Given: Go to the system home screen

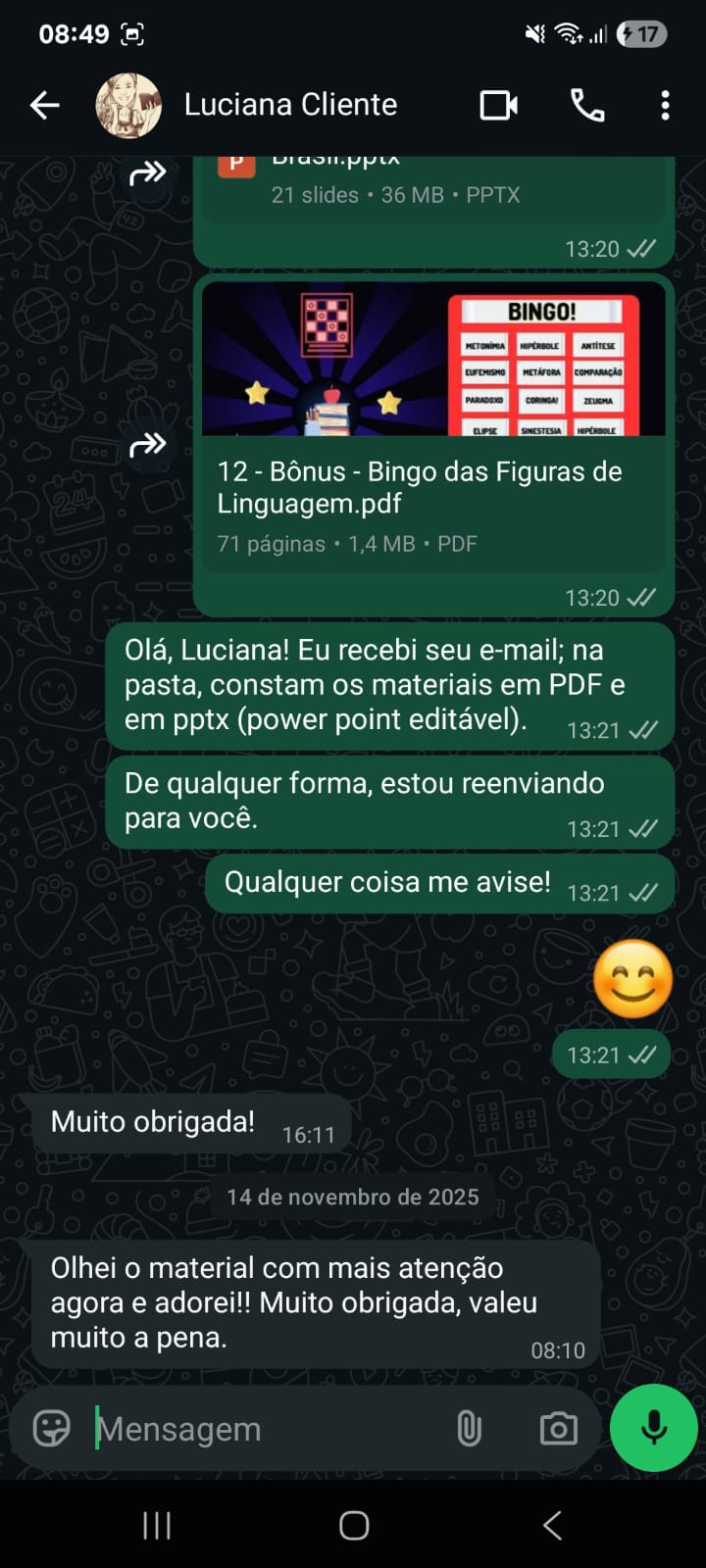Looking at the screenshot, I should point(354,1525).
